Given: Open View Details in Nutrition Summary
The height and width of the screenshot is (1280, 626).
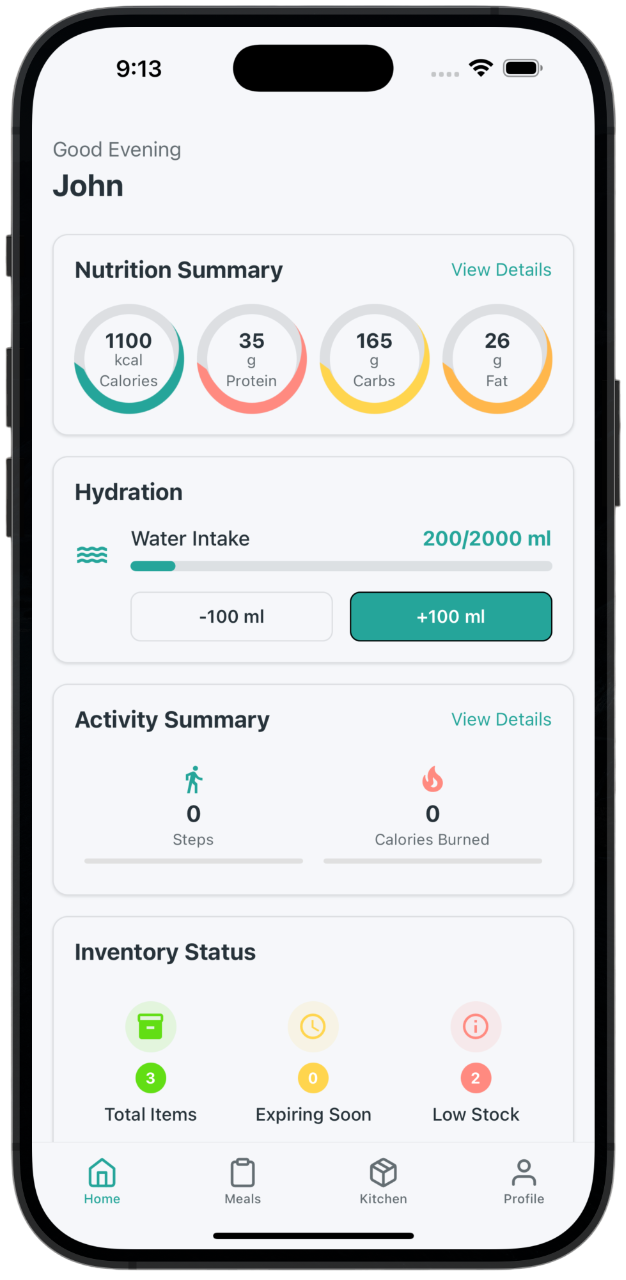Looking at the screenshot, I should pos(500,270).
